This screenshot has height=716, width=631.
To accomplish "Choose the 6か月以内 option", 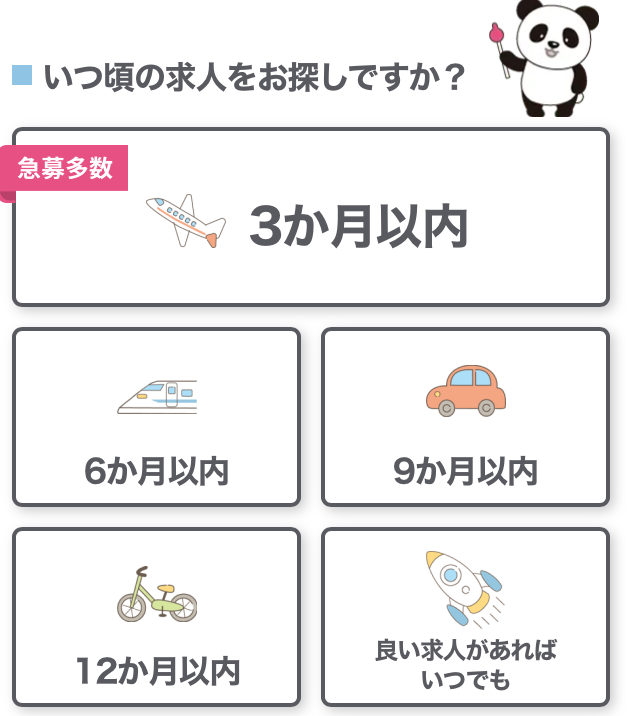I will tap(156, 418).
